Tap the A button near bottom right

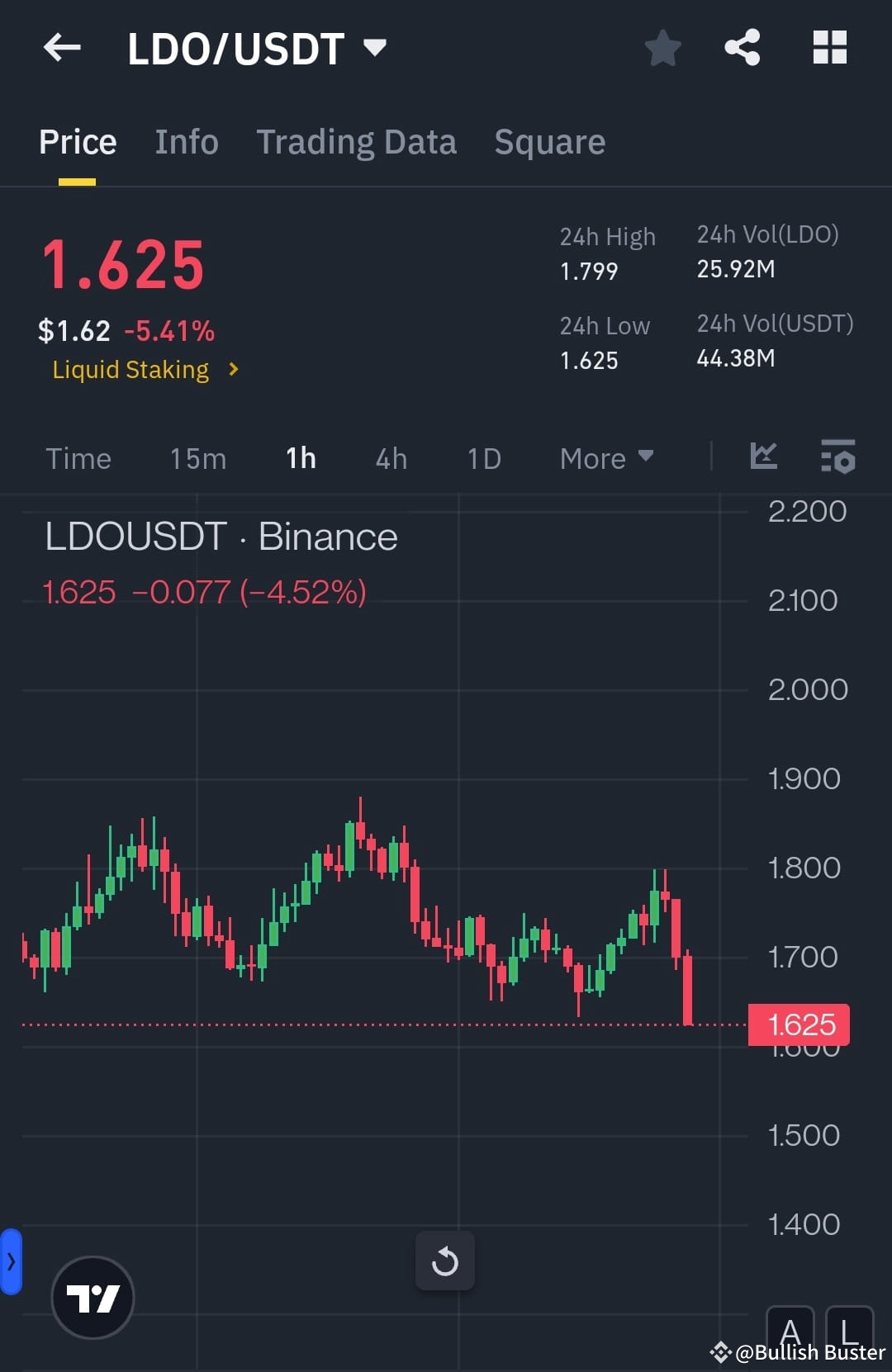791,1329
